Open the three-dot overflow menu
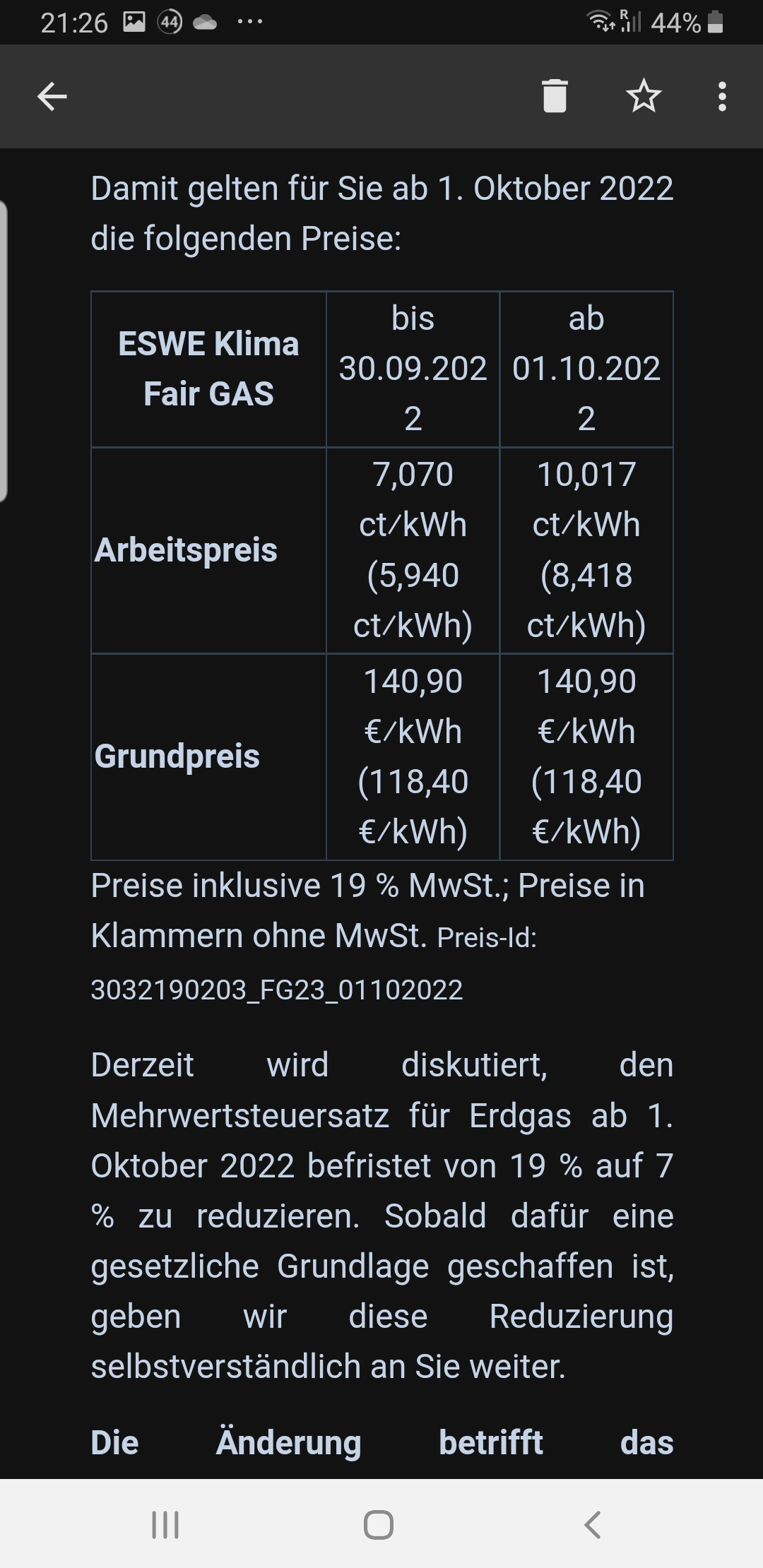This screenshot has width=763, height=1568. click(721, 96)
